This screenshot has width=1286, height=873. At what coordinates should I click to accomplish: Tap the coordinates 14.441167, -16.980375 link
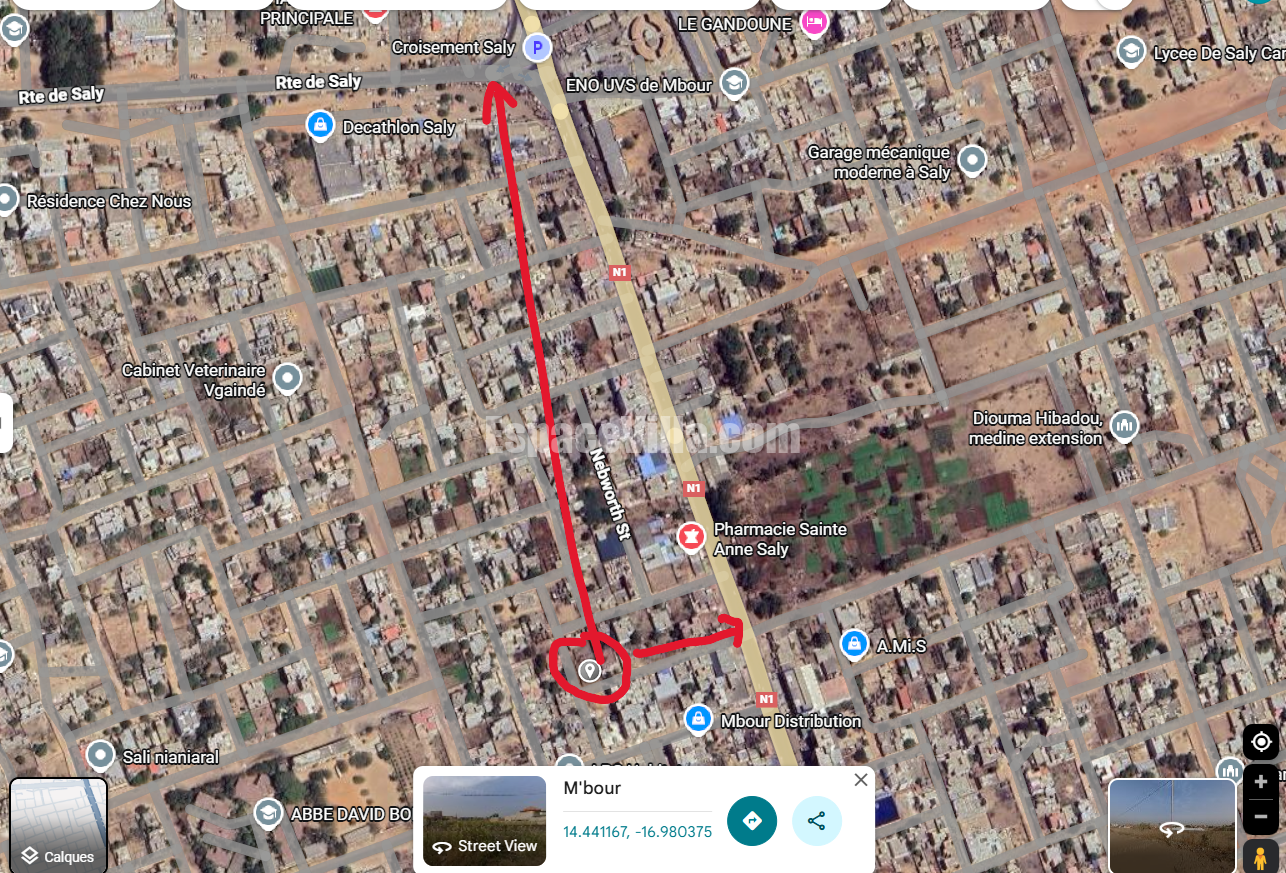tap(637, 832)
